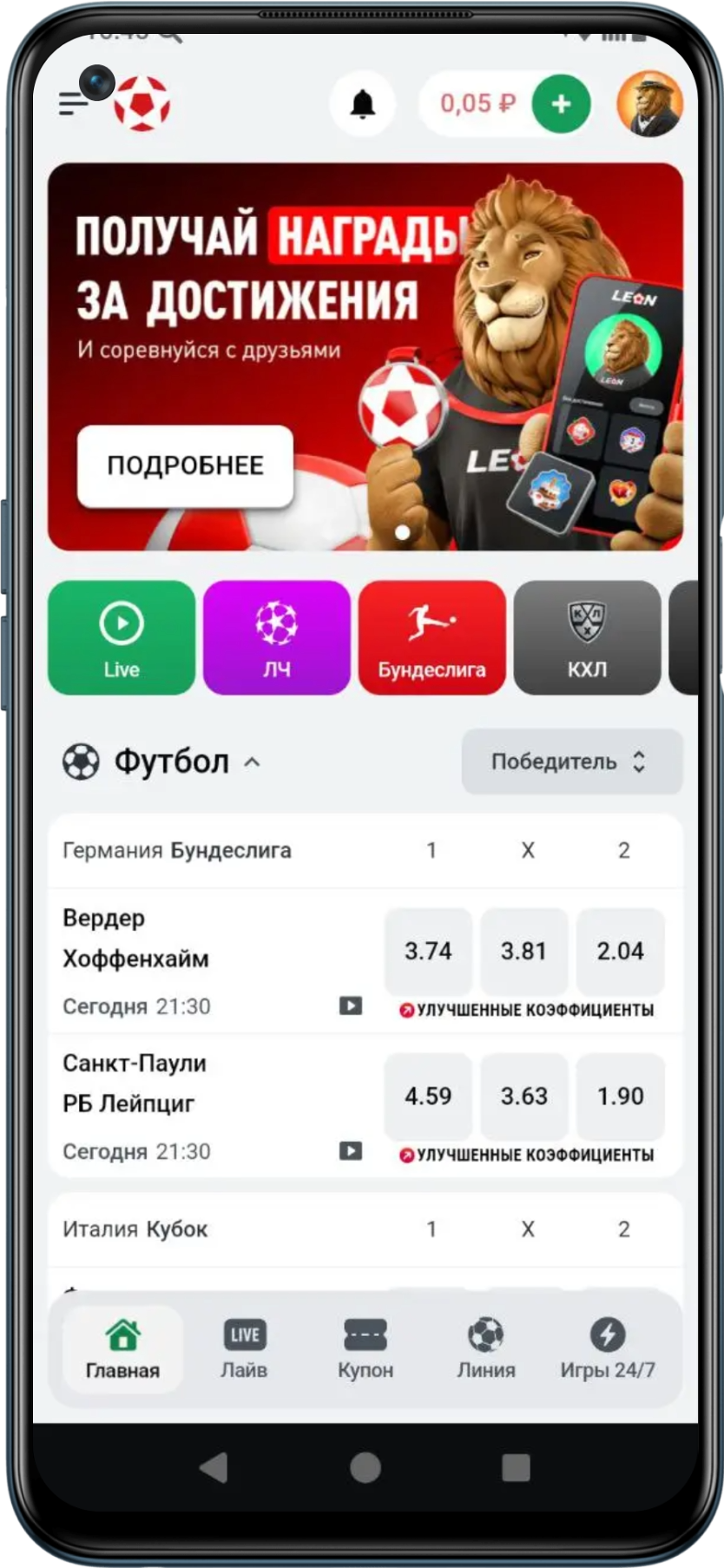
Task: Open the Игры 24/7 lightning icon
Action: [x=609, y=1334]
